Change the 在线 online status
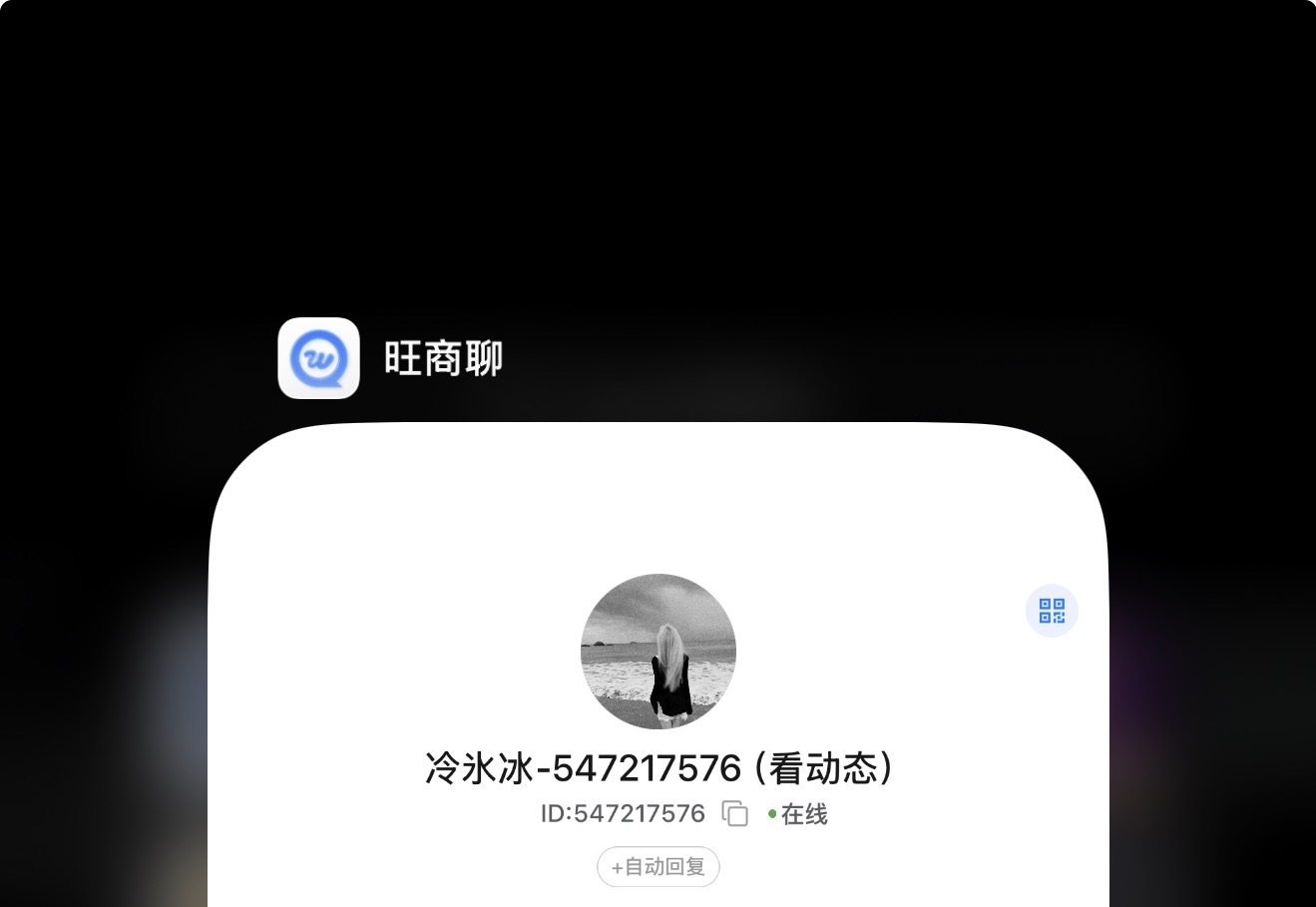The height and width of the screenshot is (907, 1316). [x=798, y=814]
